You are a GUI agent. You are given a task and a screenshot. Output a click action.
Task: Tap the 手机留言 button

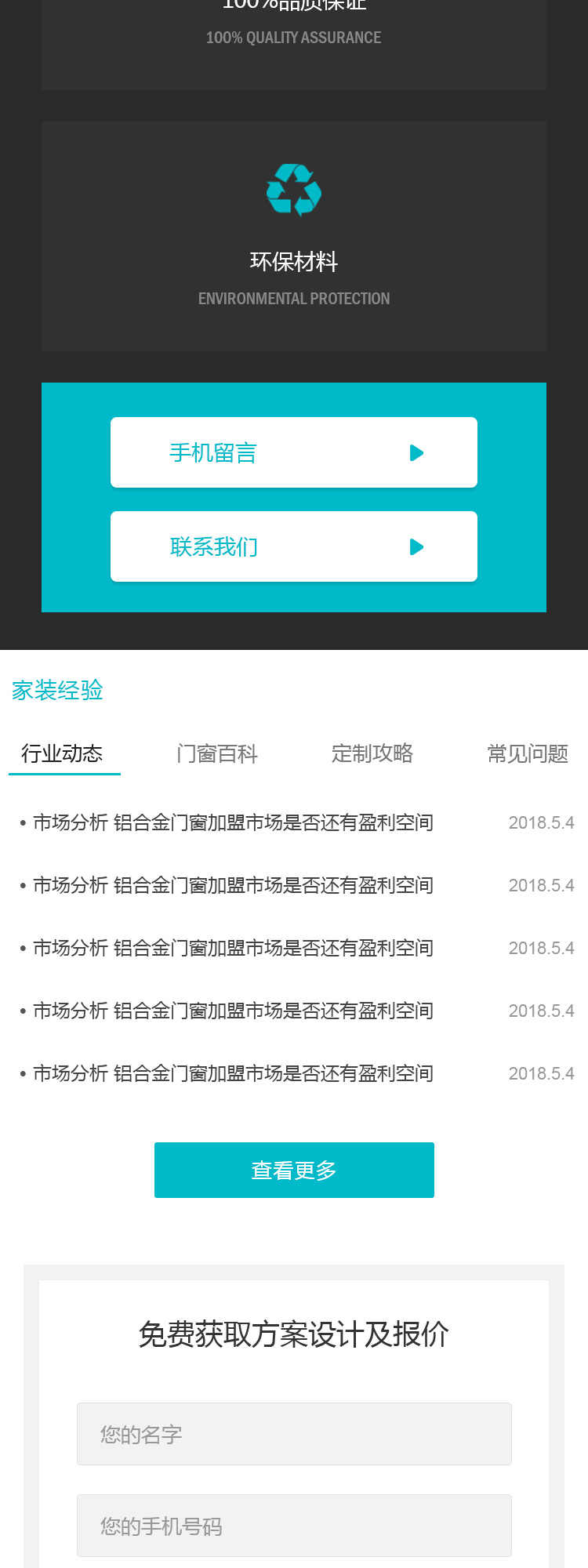pyautogui.click(x=293, y=452)
